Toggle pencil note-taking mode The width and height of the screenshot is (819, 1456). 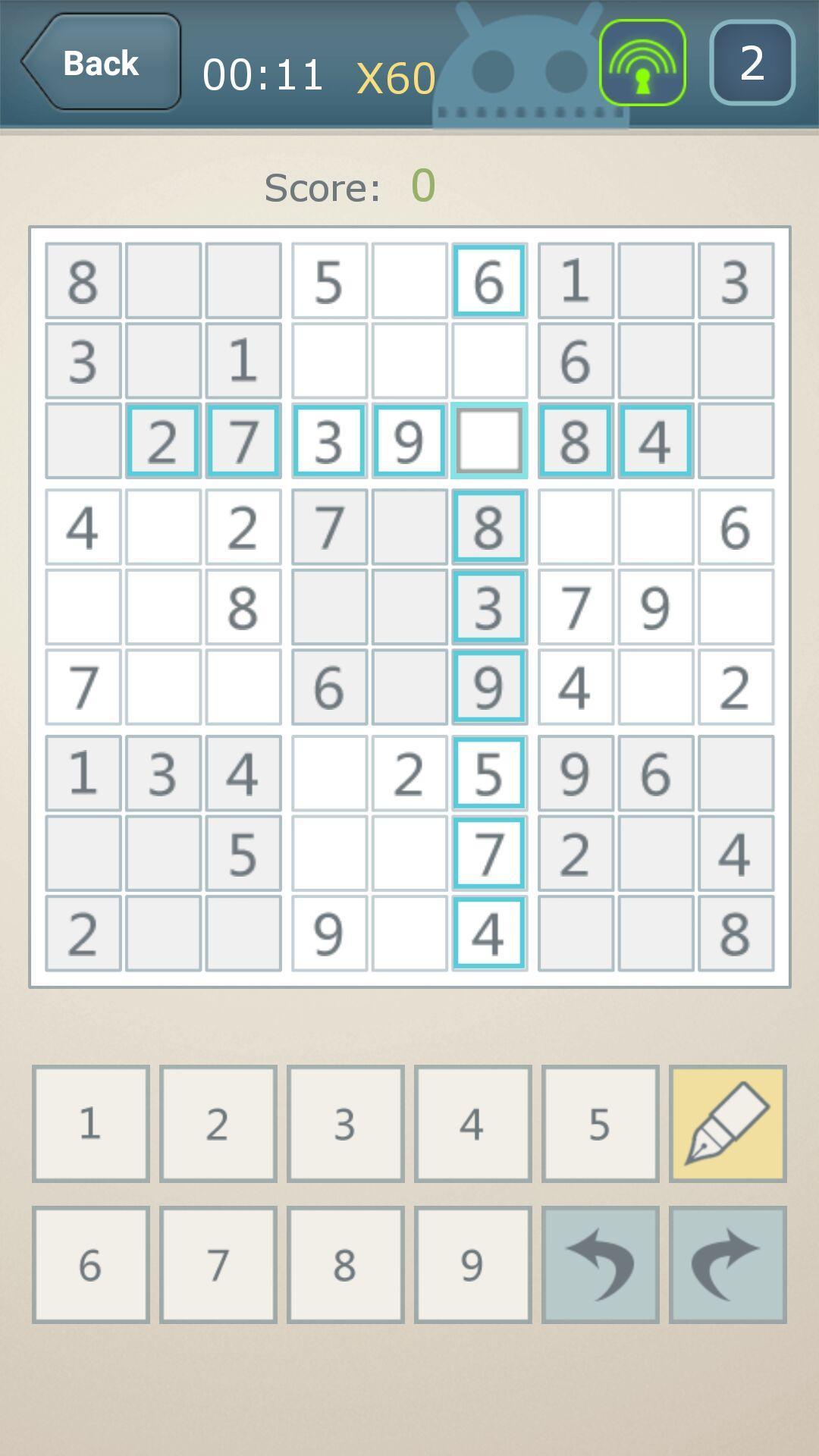726,1125
